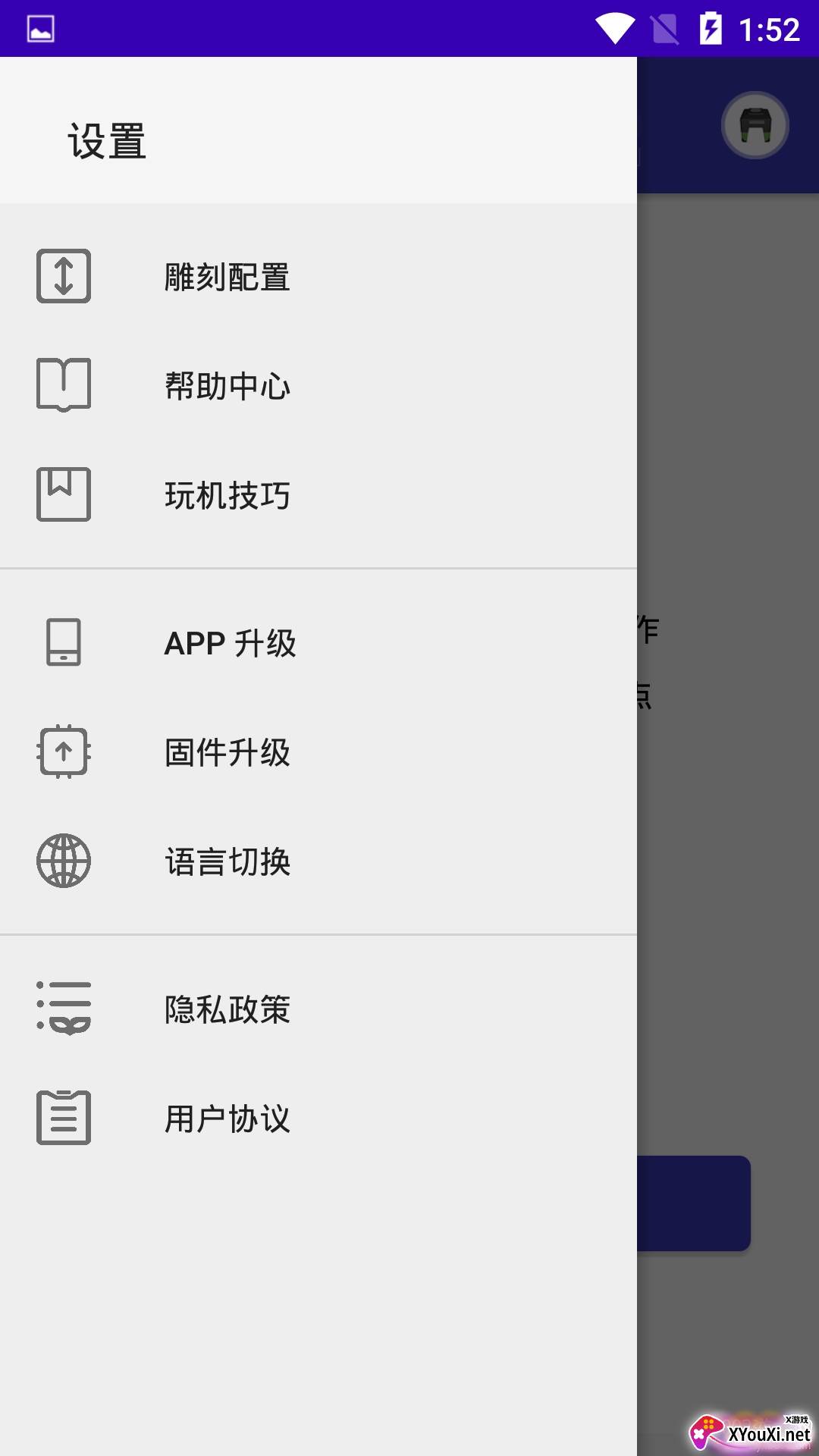Image resolution: width=819 pixels, height=1456 pixels.
Task: Open 固件升级 firmware upgrade
Action: (318, 752)
